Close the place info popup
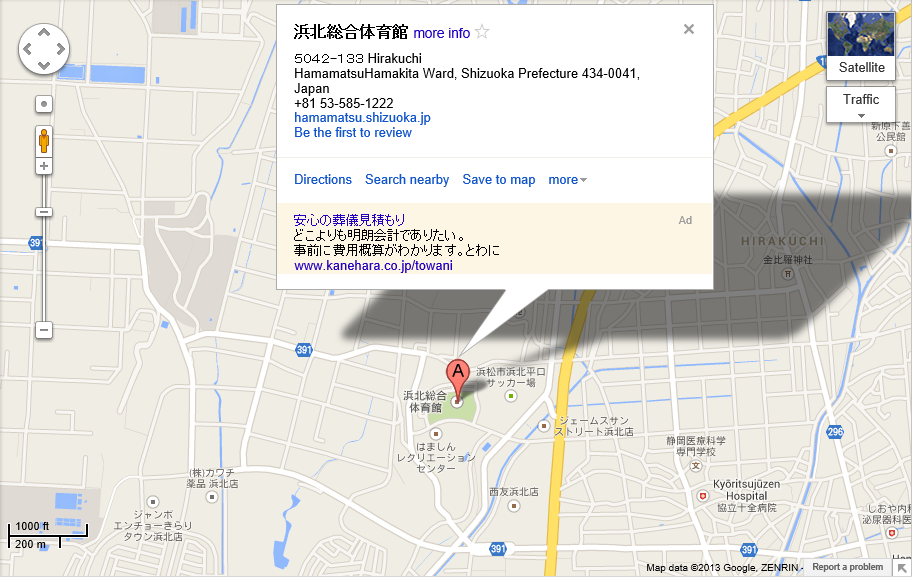 tap(688, 29)
